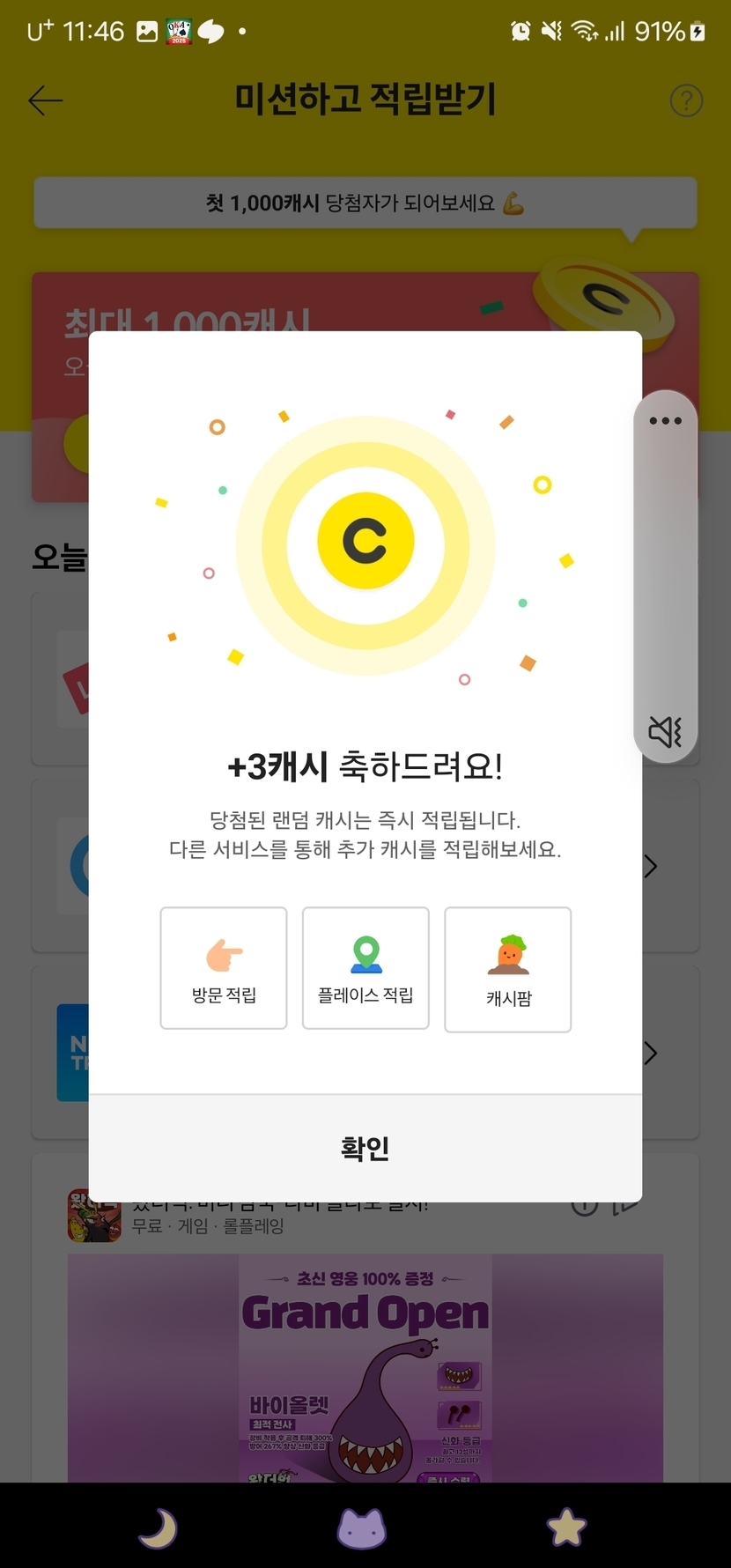Open 방문 적립 from the reward dialog
731x1568 pixels.
click(224, 967)
